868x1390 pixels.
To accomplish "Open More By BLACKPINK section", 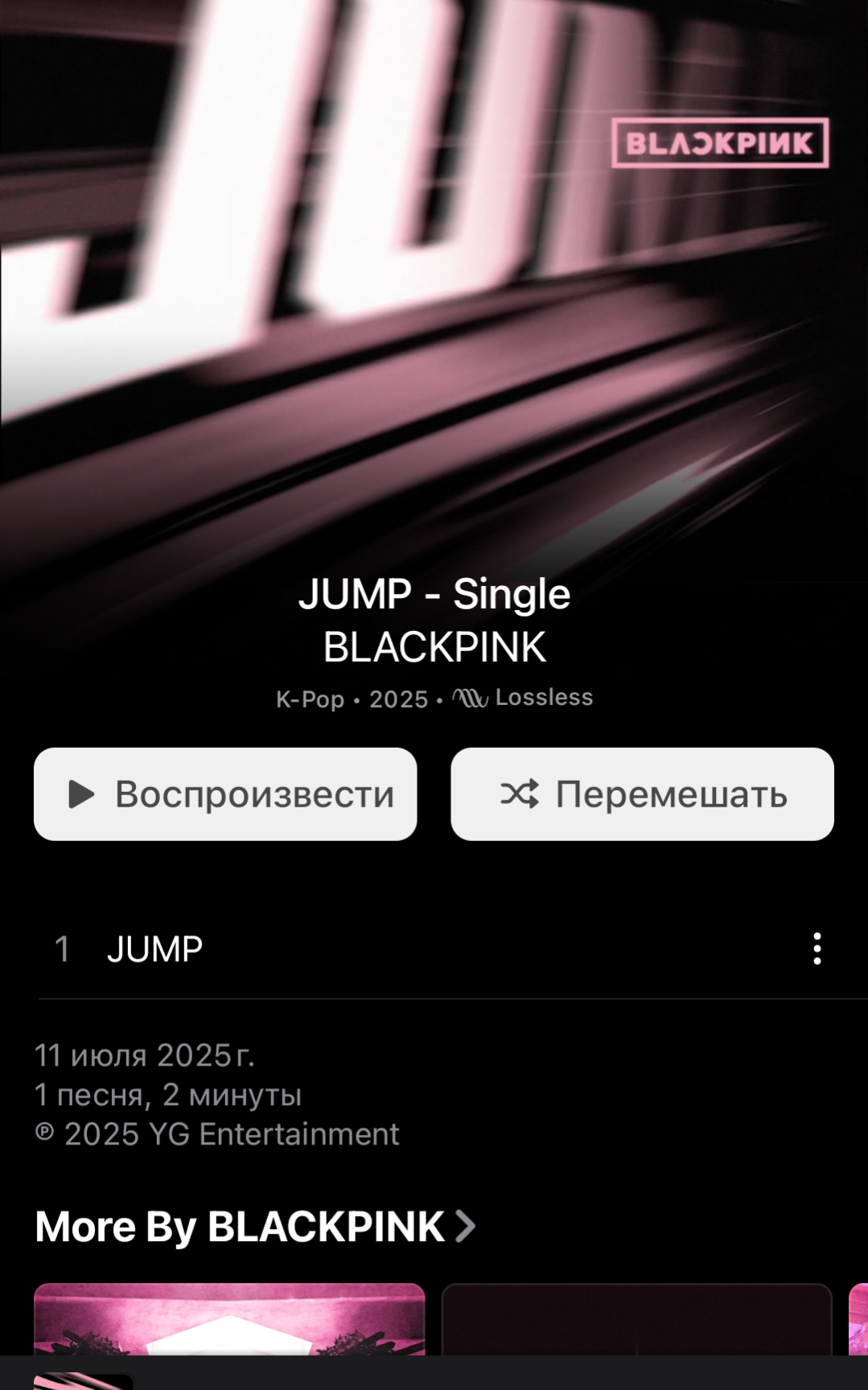I will (256, 1227).
